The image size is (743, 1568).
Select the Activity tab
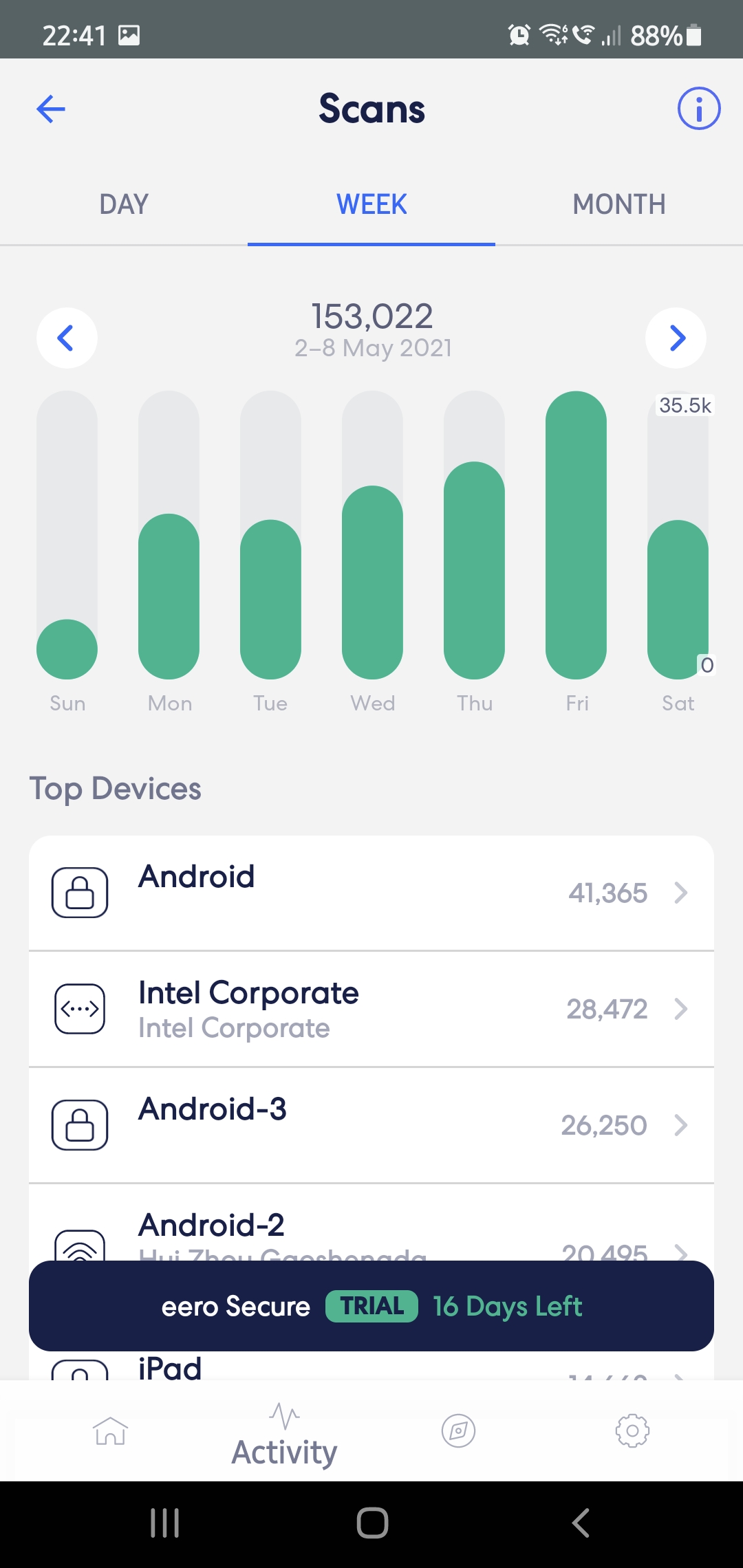click(284, 1435)
